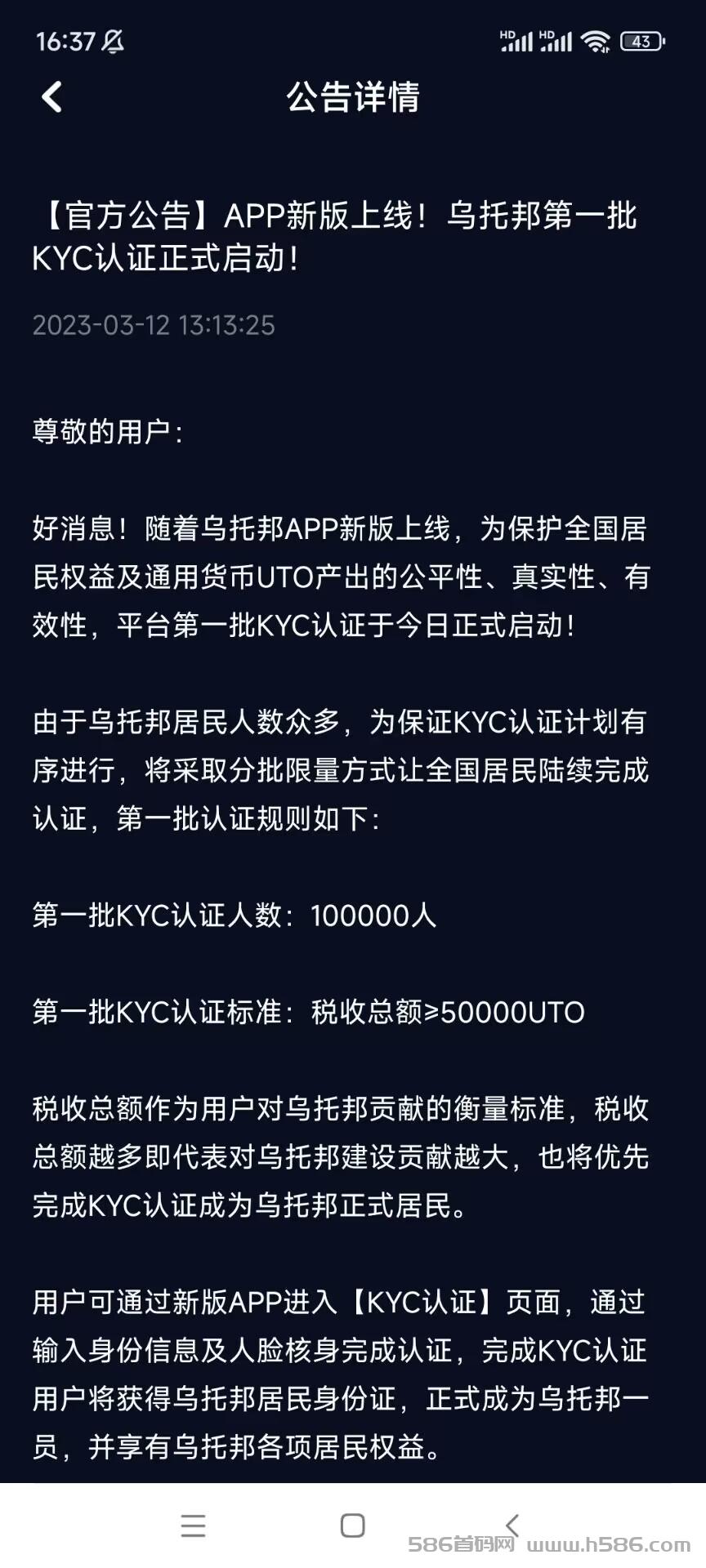Tap the system home button
Screen dimensions: 706x1568
[x=352, y=1525]
